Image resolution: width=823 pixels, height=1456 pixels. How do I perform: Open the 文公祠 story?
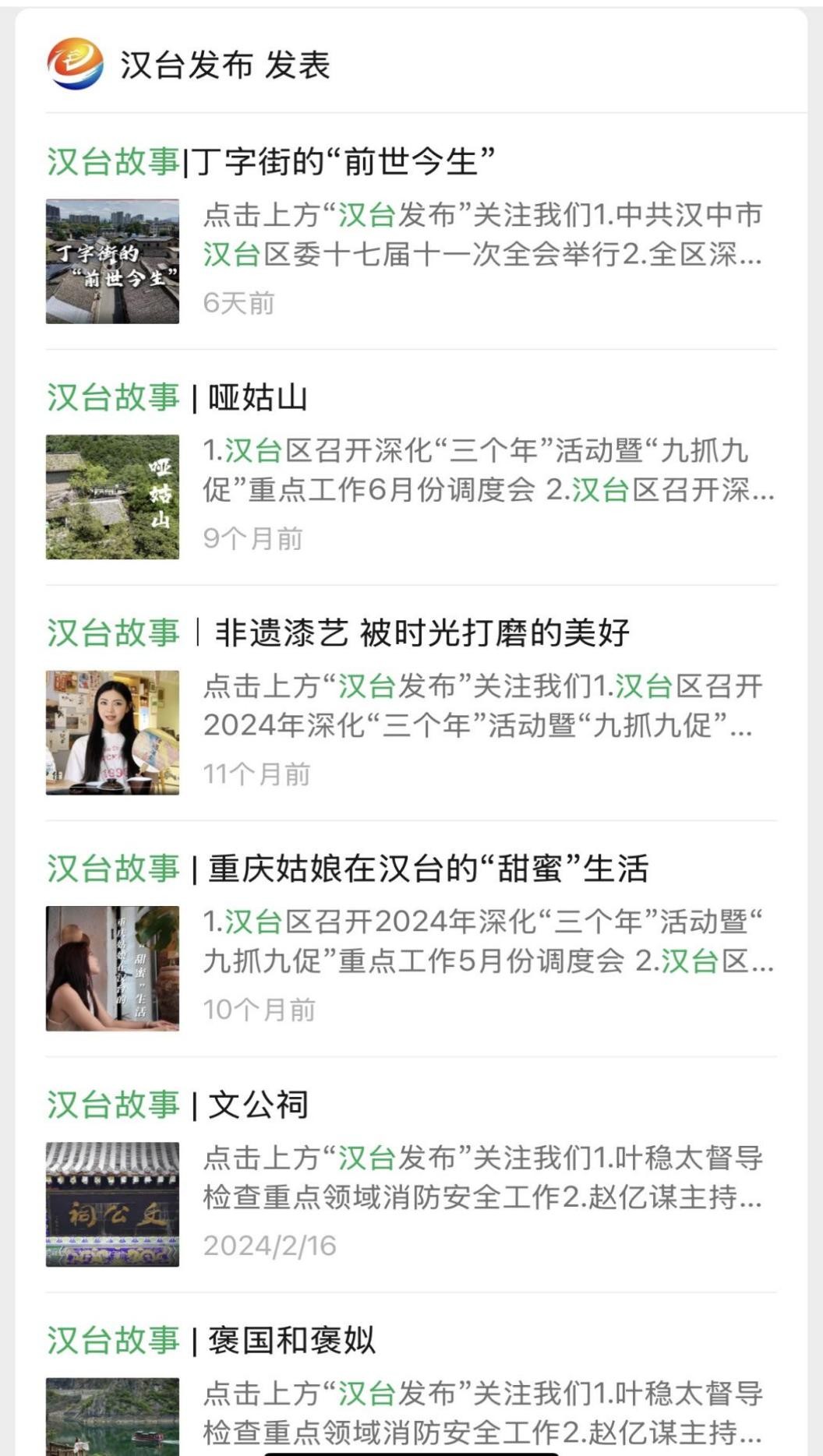pyautogui.click(x=257, y=1105)
